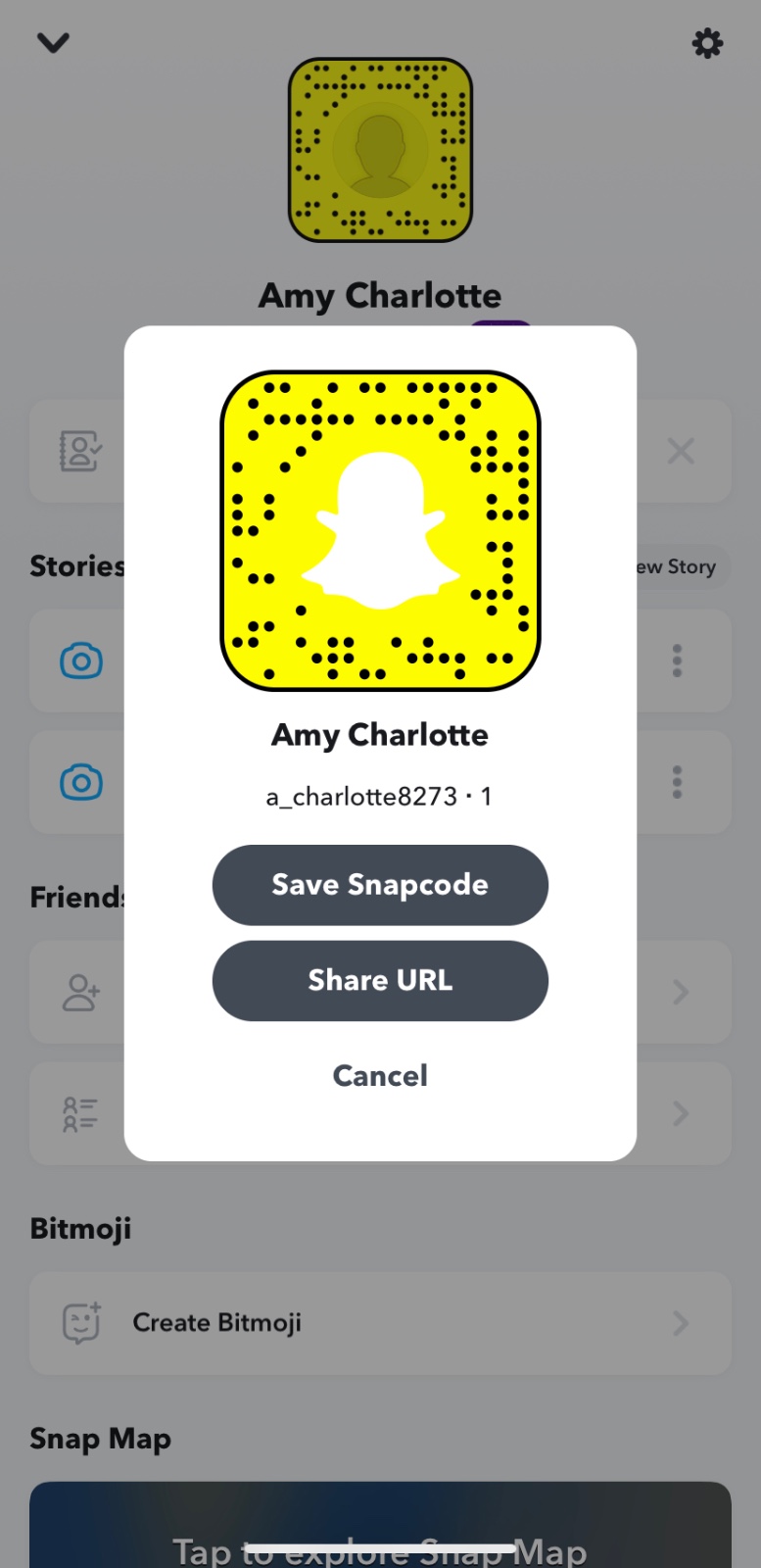Save the Snapcode to the device
Screen dimensions: 761x1568
380,885
